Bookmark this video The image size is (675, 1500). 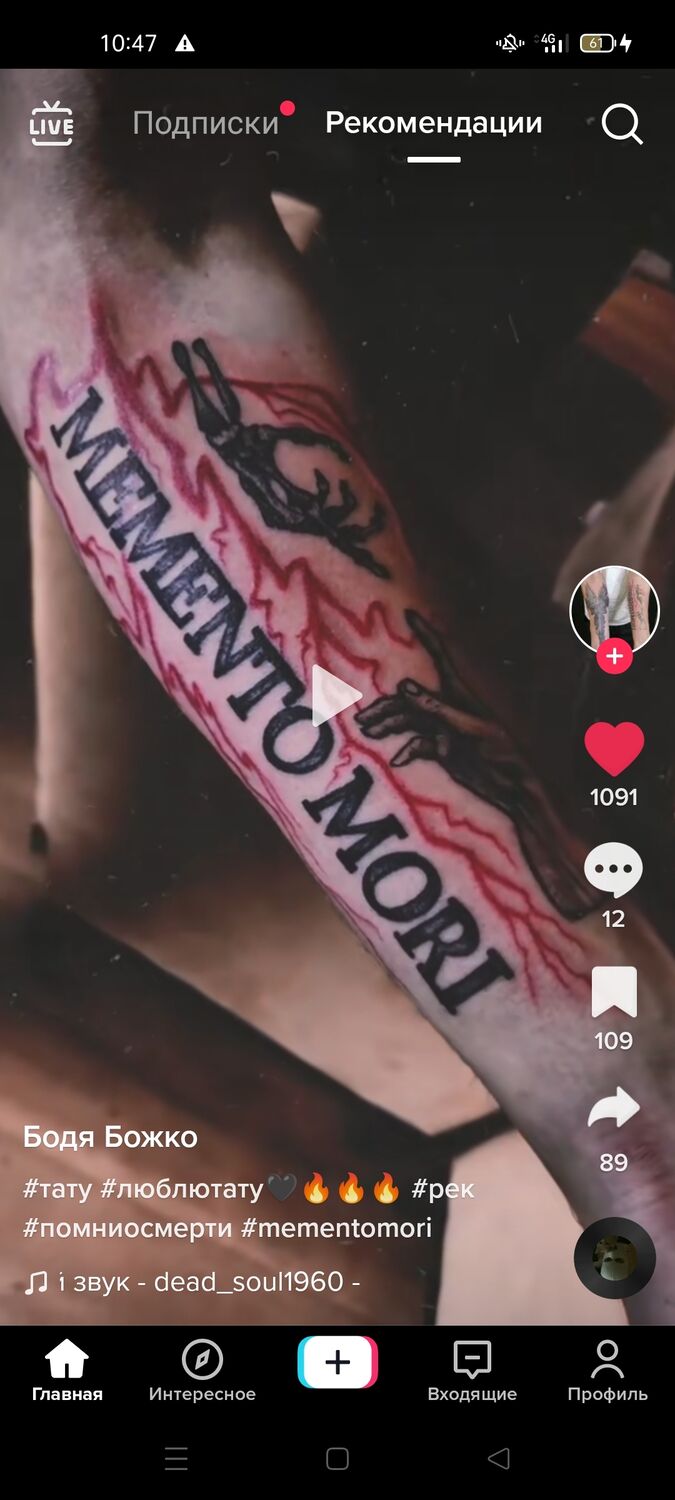613,992
